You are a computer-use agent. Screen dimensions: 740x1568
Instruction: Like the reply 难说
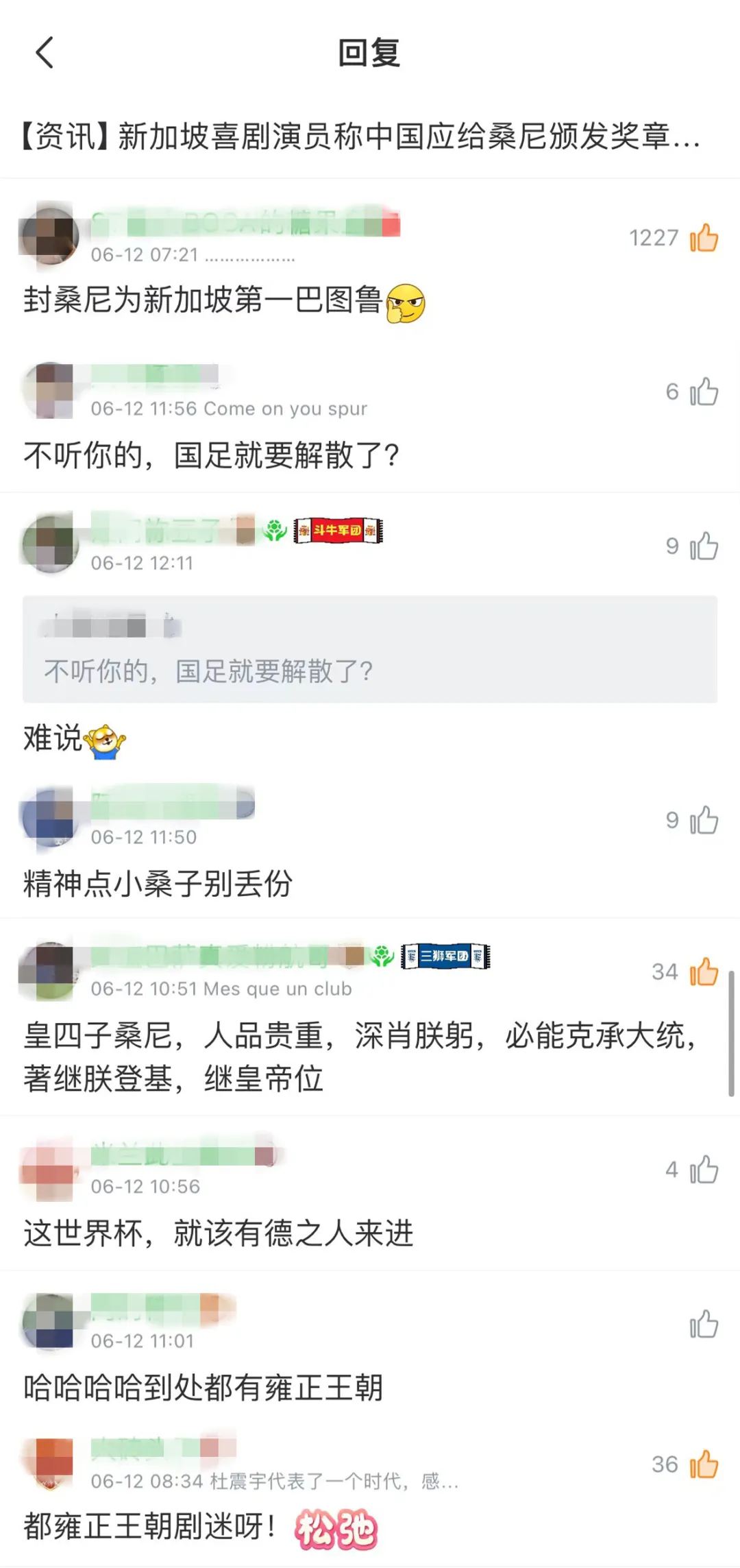pos(704,546)
